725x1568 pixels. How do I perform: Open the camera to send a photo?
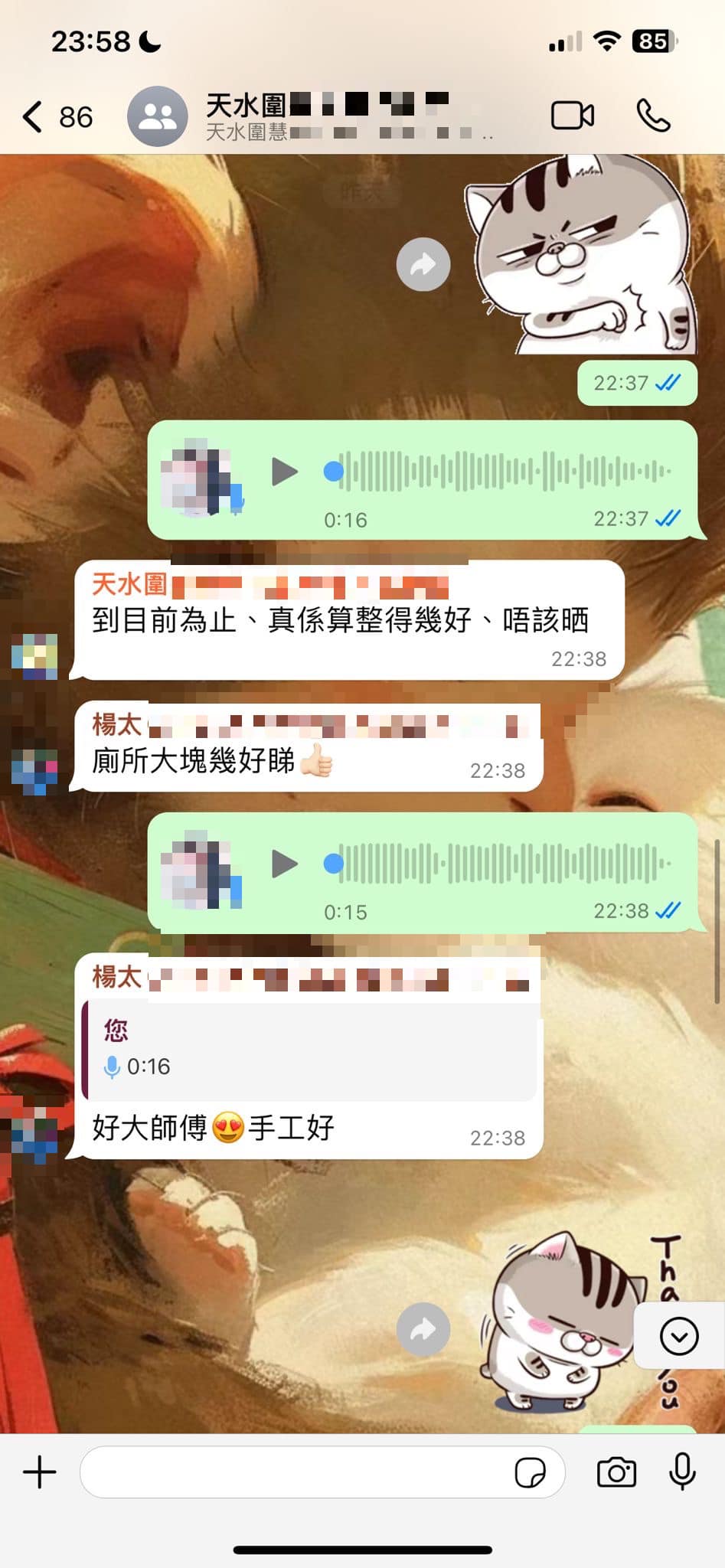[616, 1472]
